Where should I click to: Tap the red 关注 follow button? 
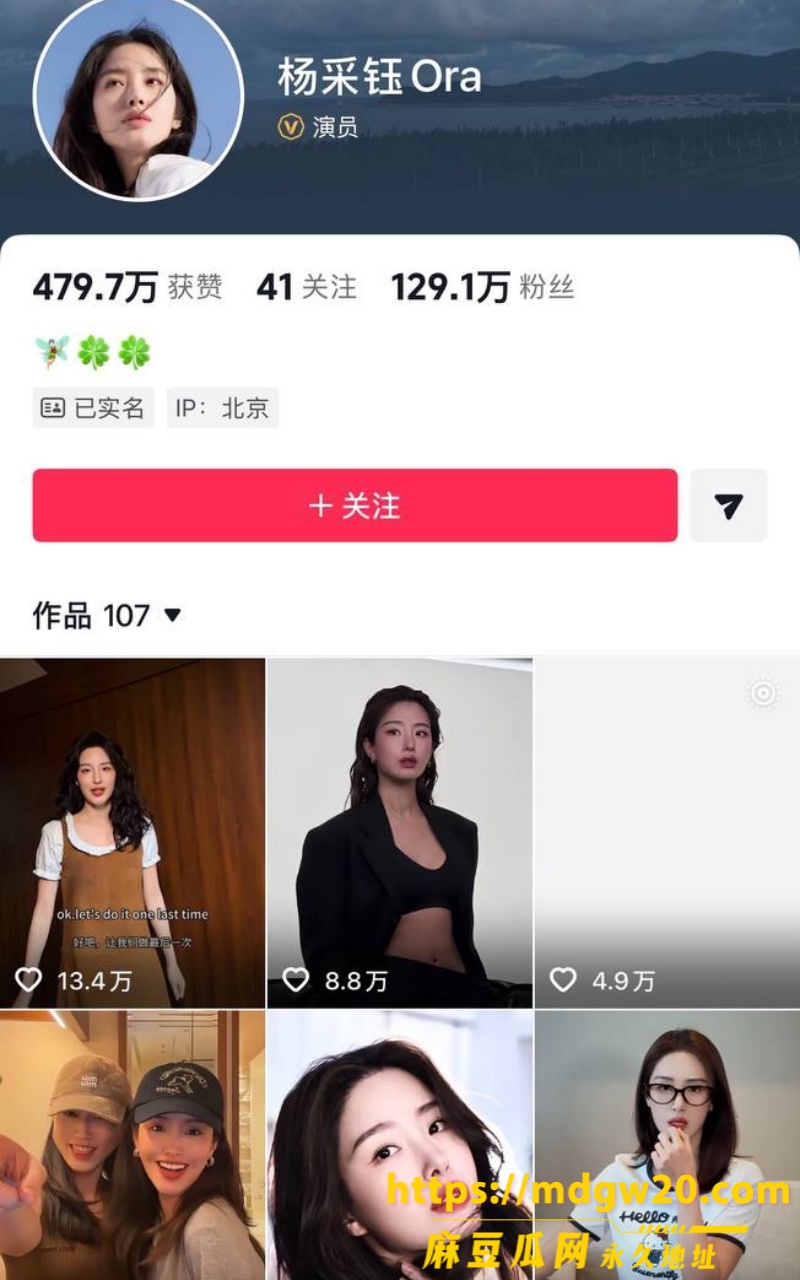coord(355,506)
